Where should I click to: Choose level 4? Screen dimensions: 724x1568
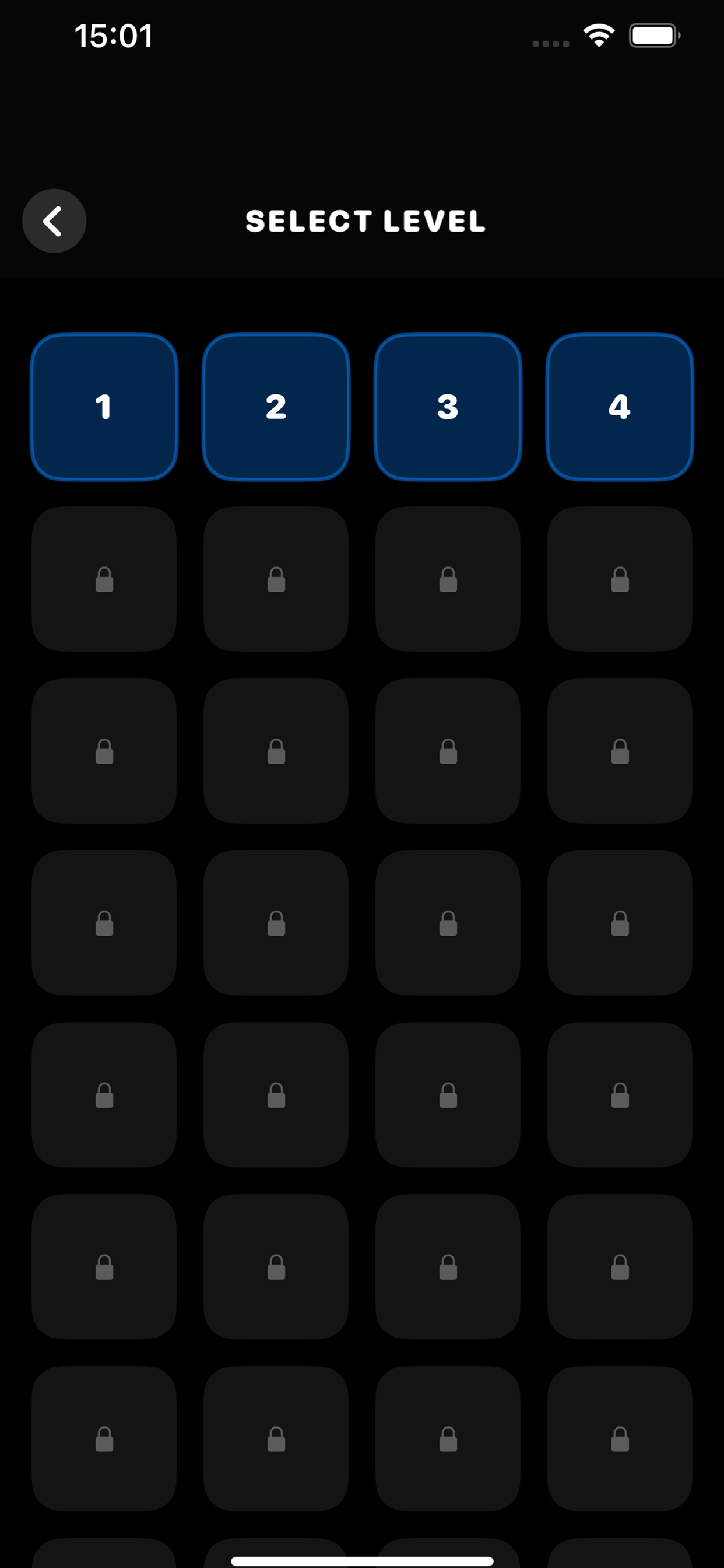[x=619, y=407]
